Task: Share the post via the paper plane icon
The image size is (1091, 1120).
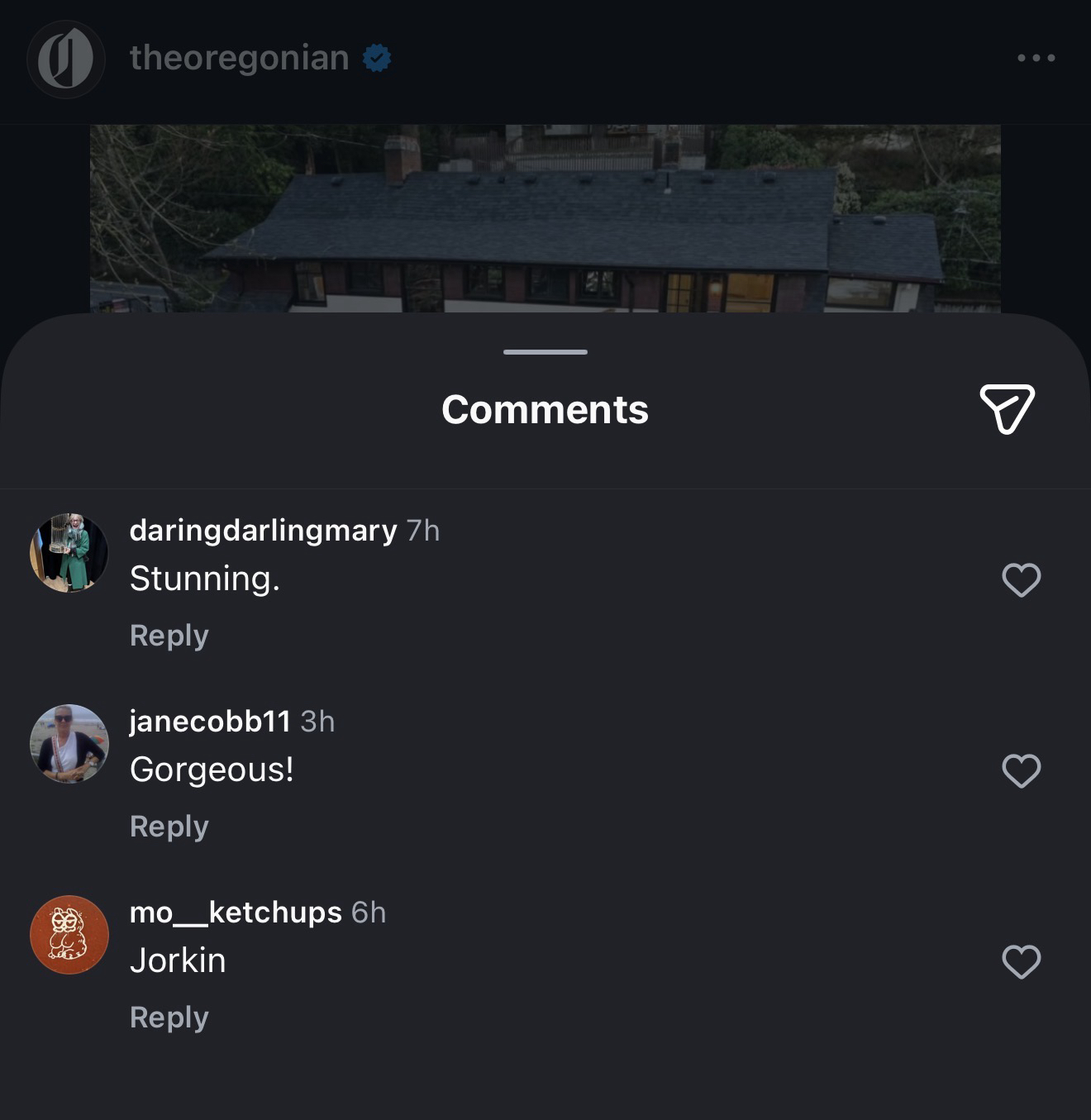Action: click(1007, 408)
